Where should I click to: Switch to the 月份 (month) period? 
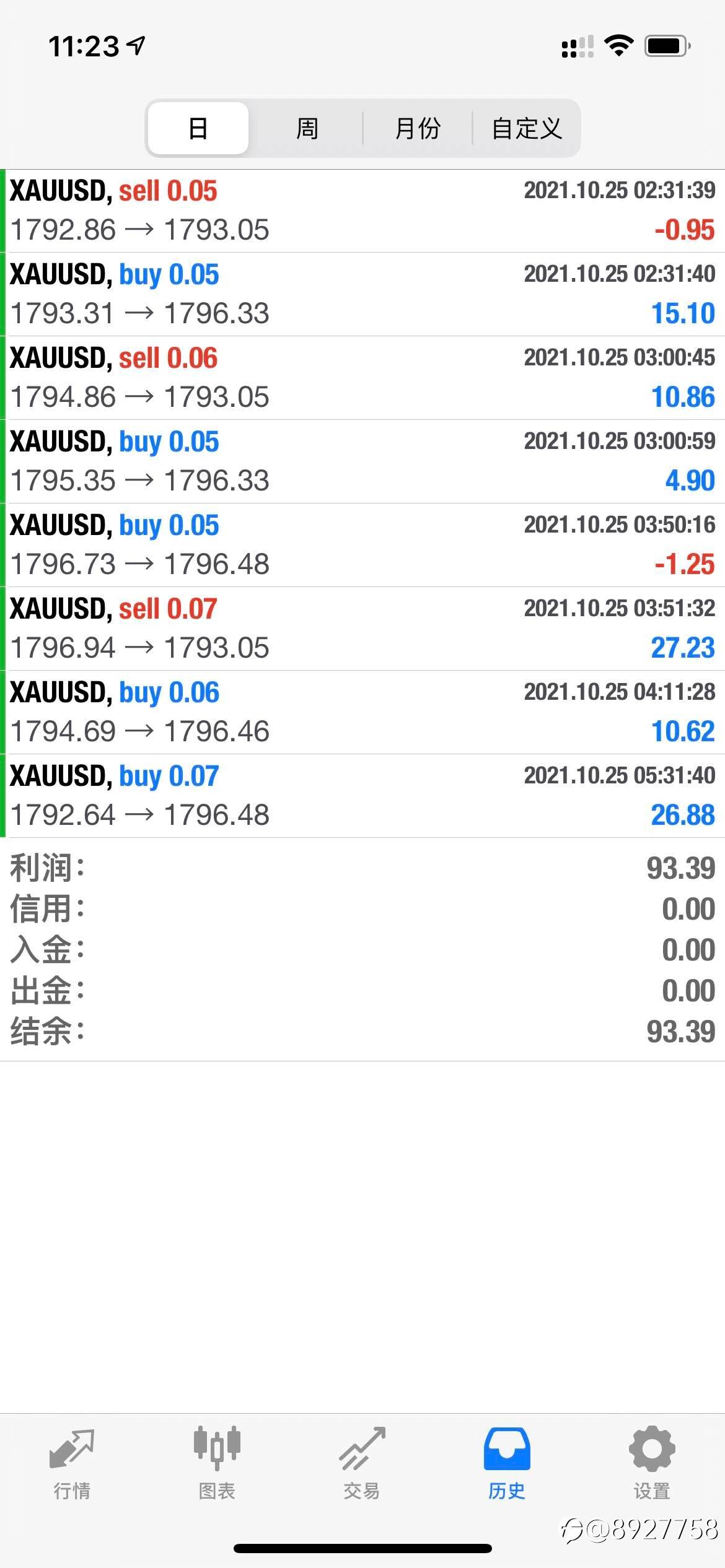pos(418,128)
